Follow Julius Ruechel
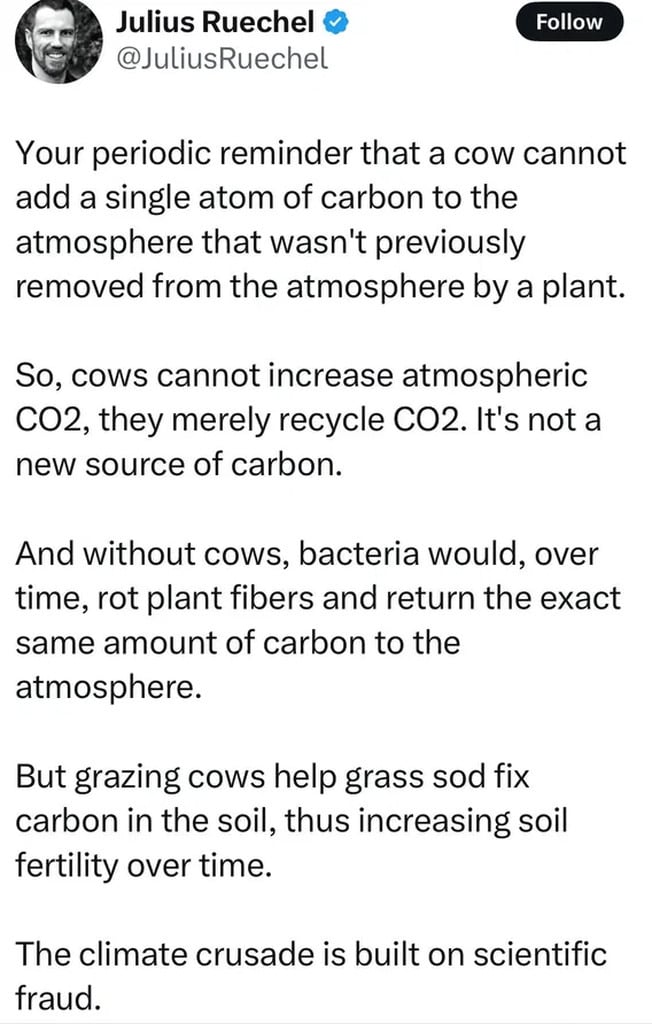 (x=569, y=22)
